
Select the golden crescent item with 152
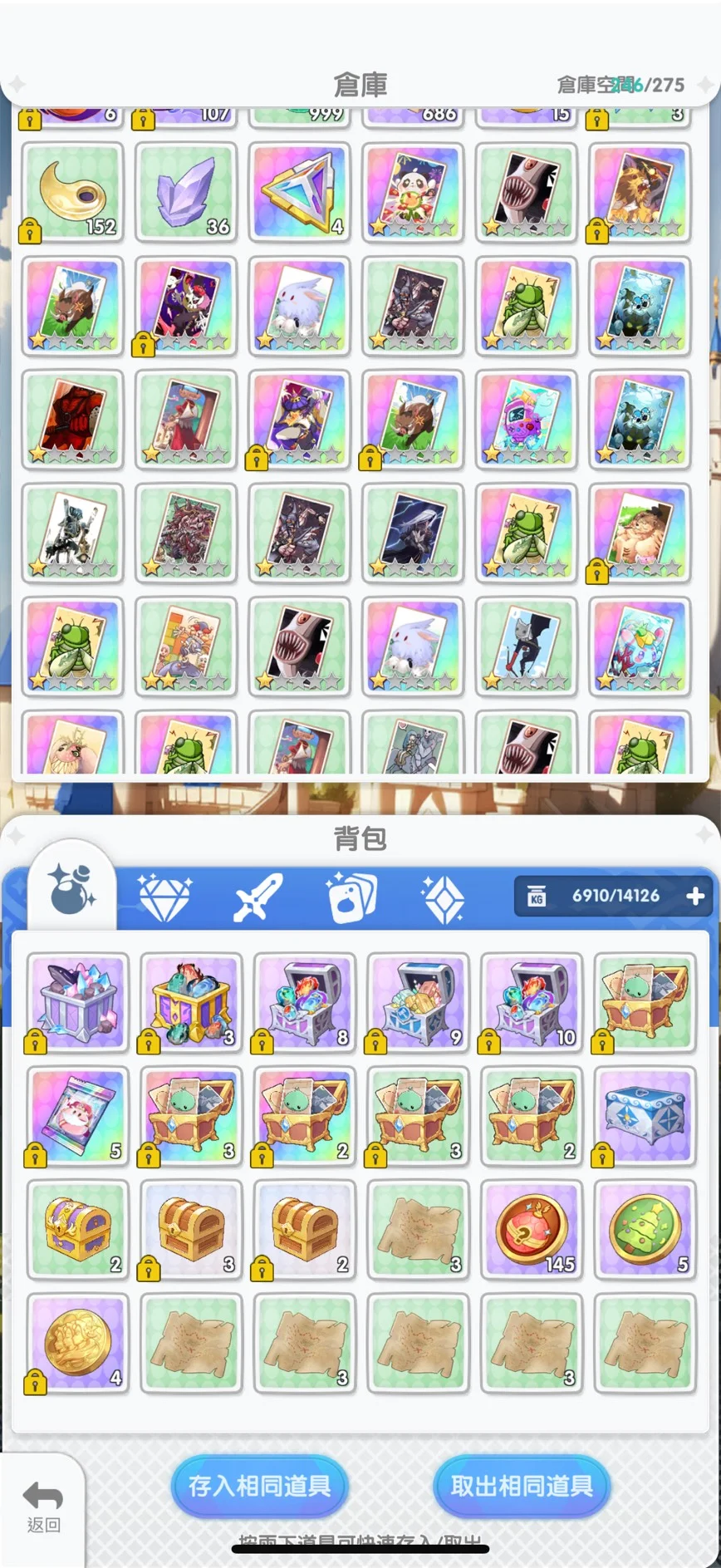coord(73,193)
